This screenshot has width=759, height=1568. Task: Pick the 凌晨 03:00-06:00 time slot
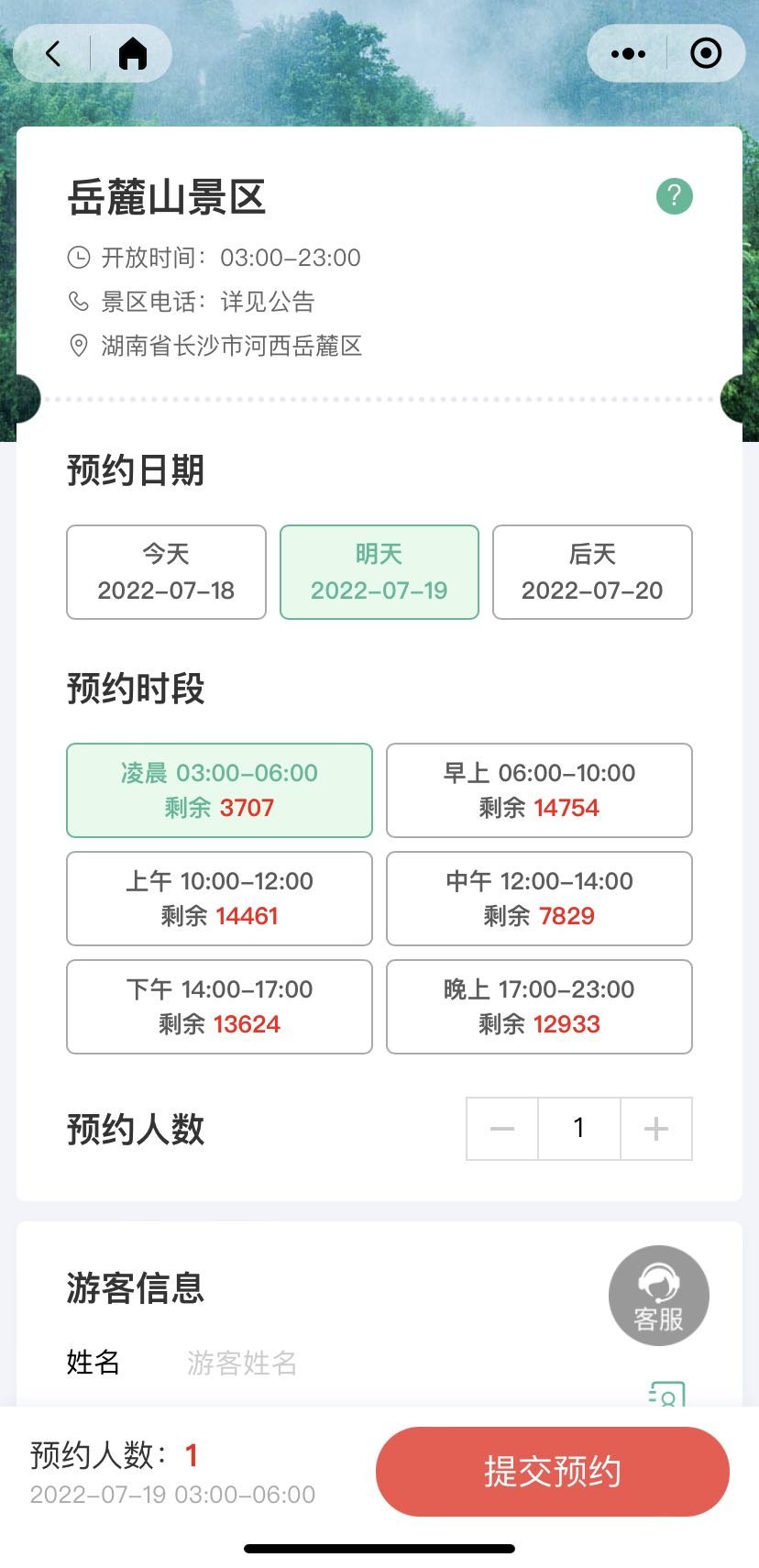click(219, 790)
